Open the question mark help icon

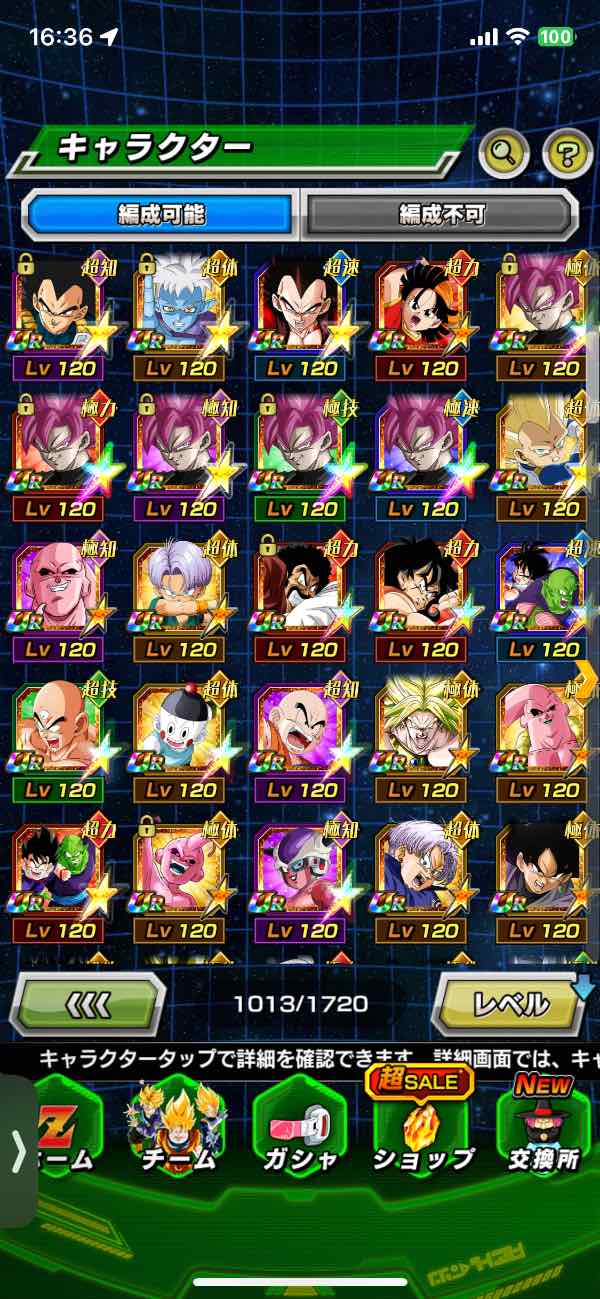point(567,153)
